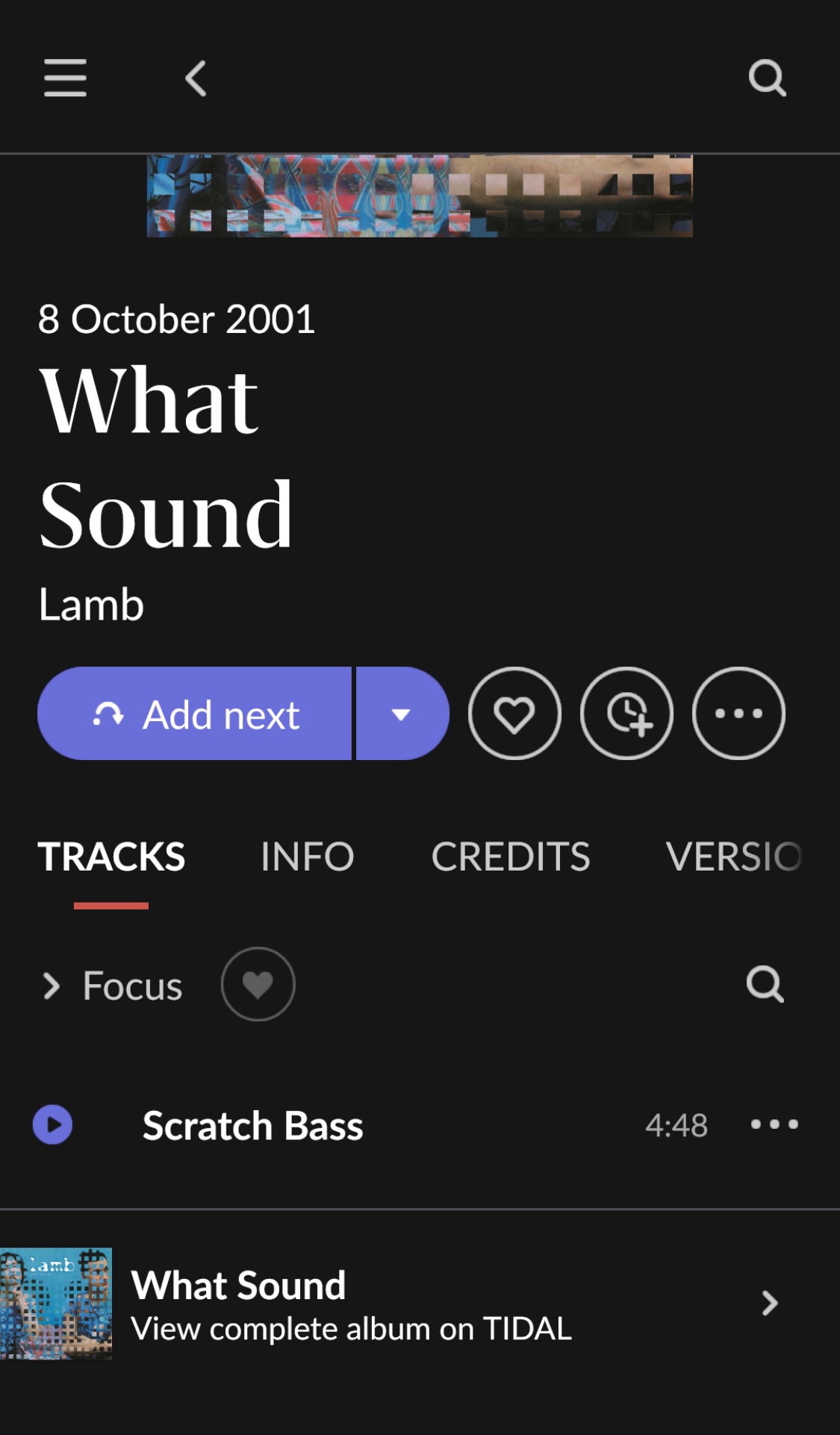This screenshot has width=840, height=1435.
Task: Switch to the Credits tab
Action: [511, 856]
